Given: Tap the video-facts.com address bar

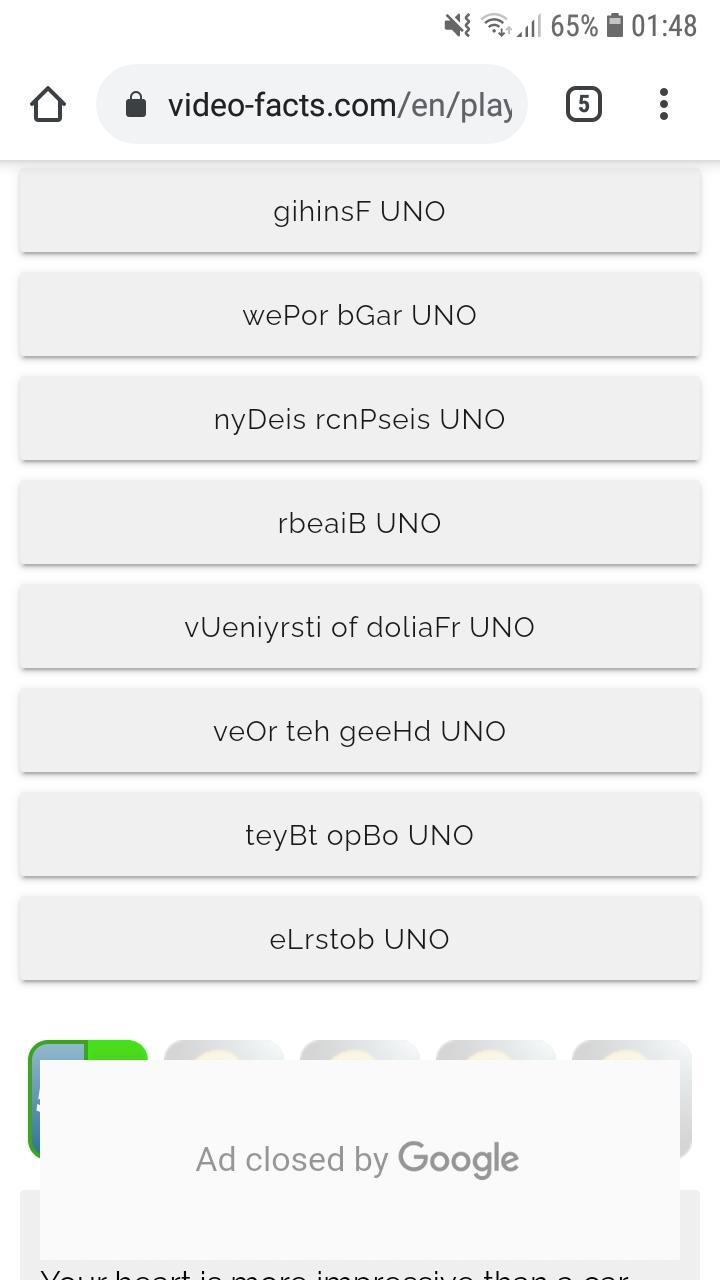Looking at the screenshot, I should click(312, 104).
